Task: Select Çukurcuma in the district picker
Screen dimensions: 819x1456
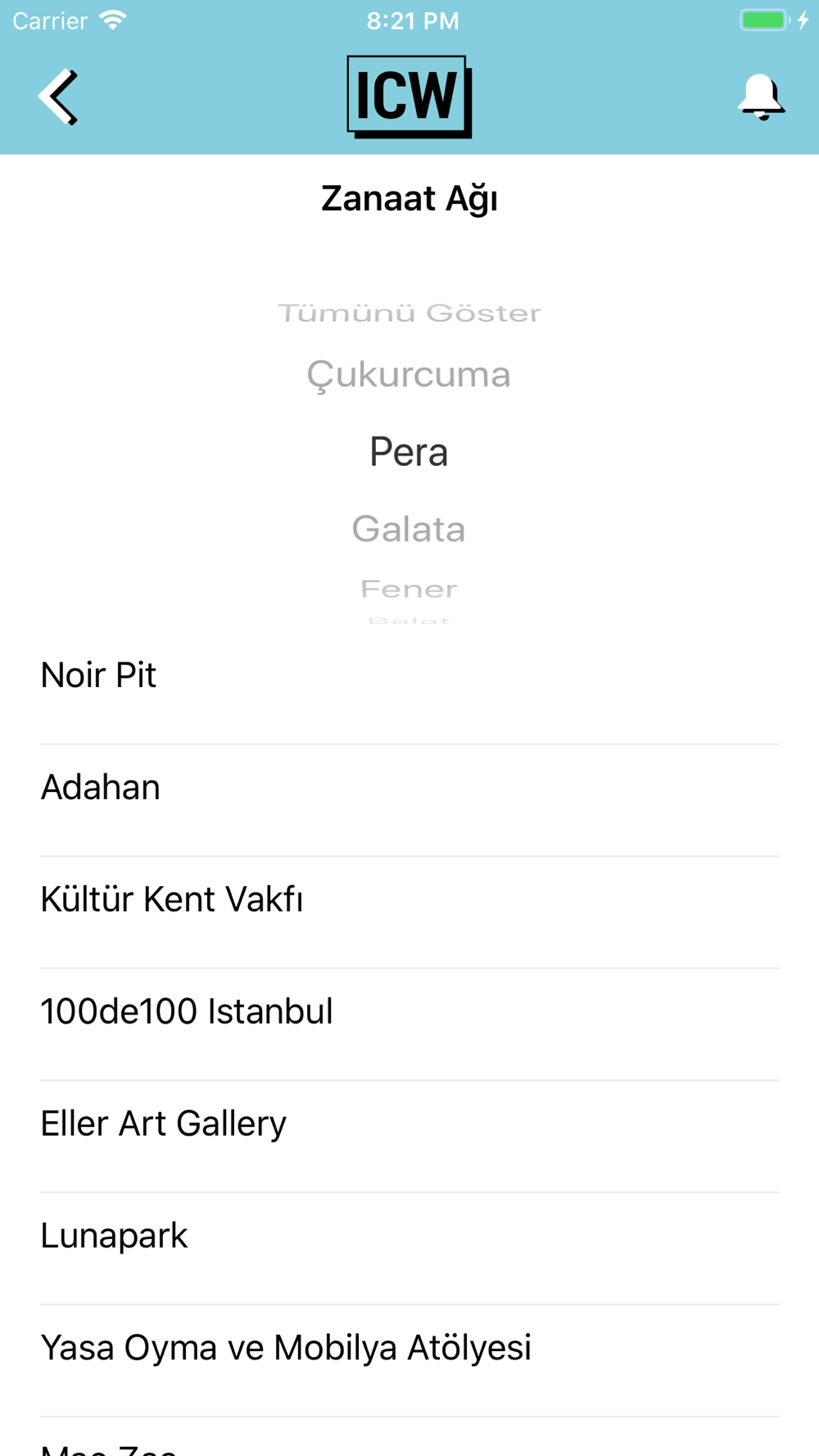Action: (409, 374)
